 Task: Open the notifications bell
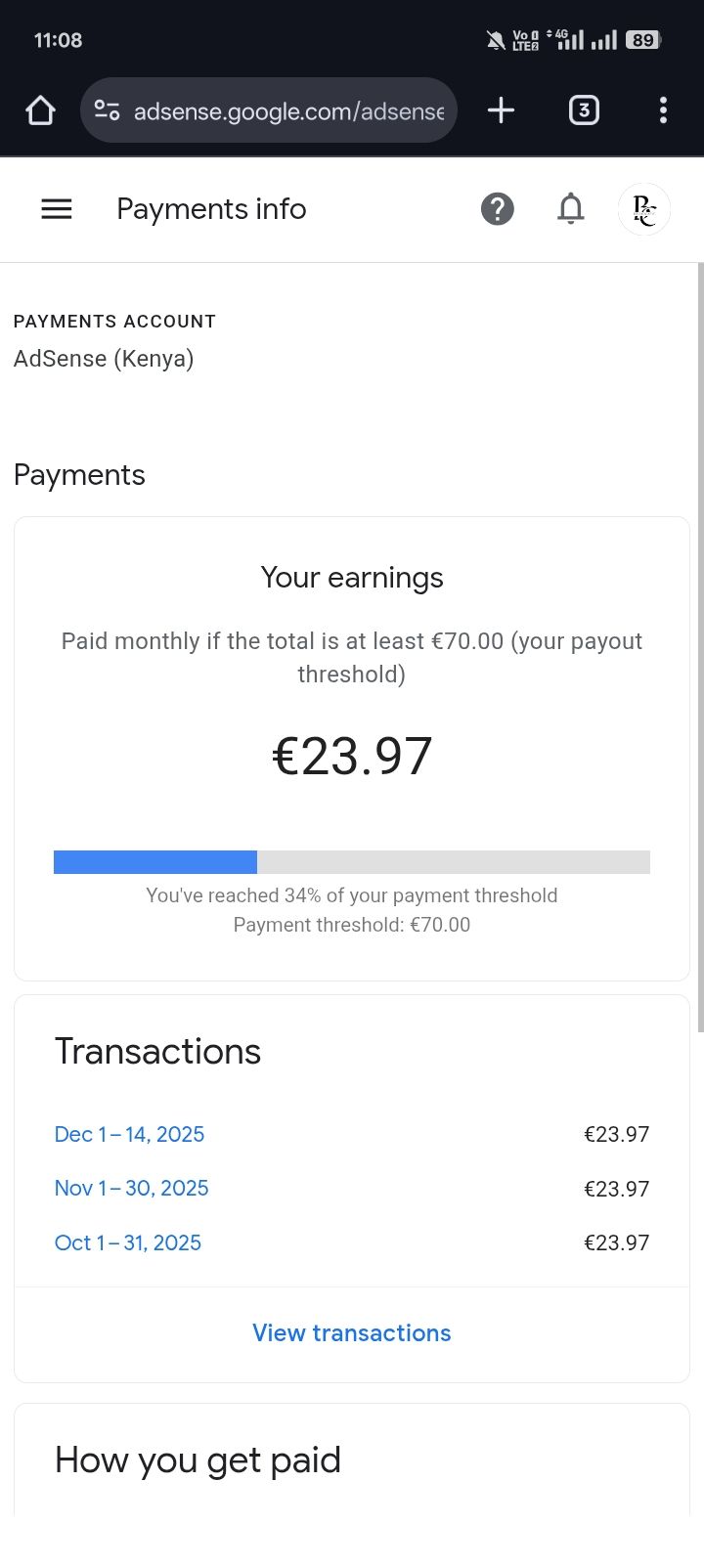pos(571,209)
